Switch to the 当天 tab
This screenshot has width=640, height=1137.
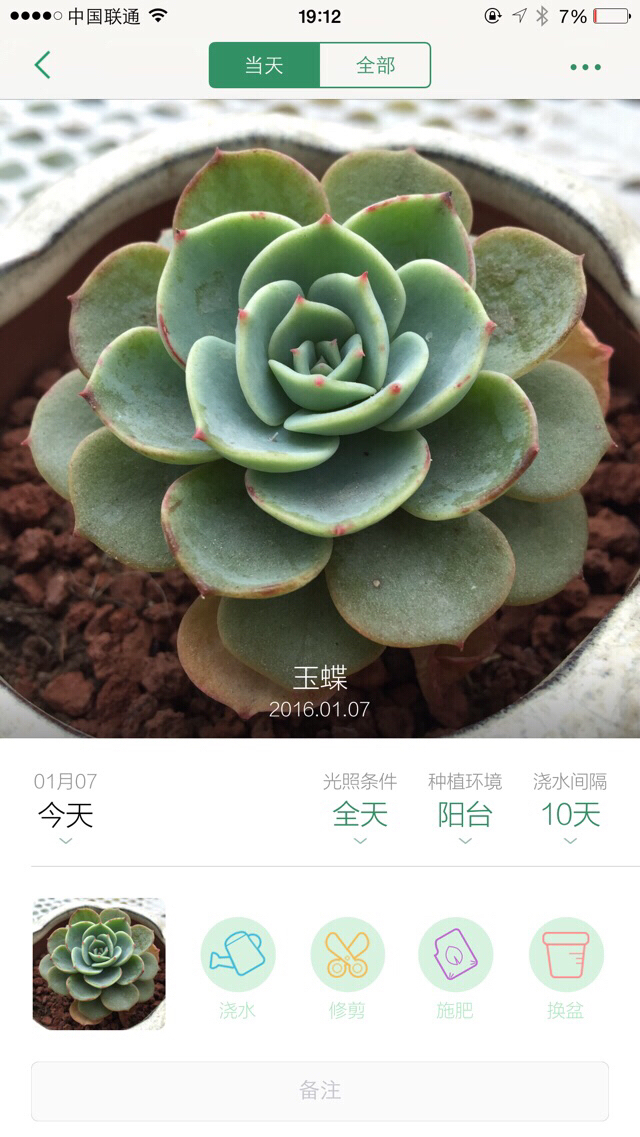tap(265, 65)
